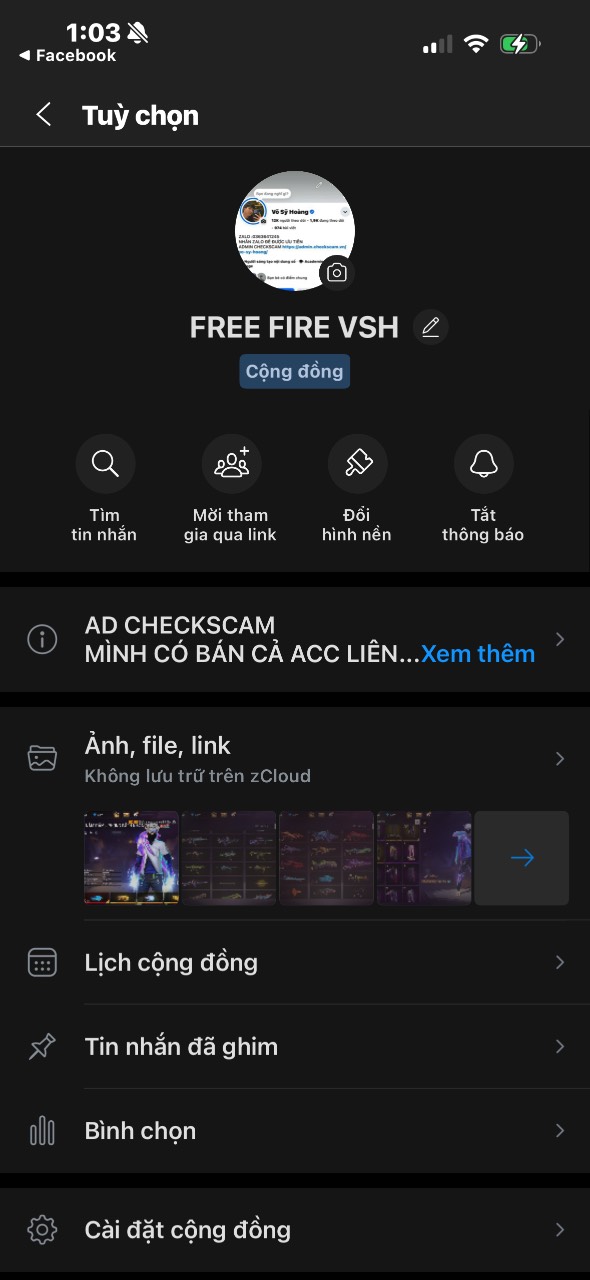The width and height of the screenshot is (590, 1280).
Task: Change the group avatar with camera icon
Action: click(337, 272)
